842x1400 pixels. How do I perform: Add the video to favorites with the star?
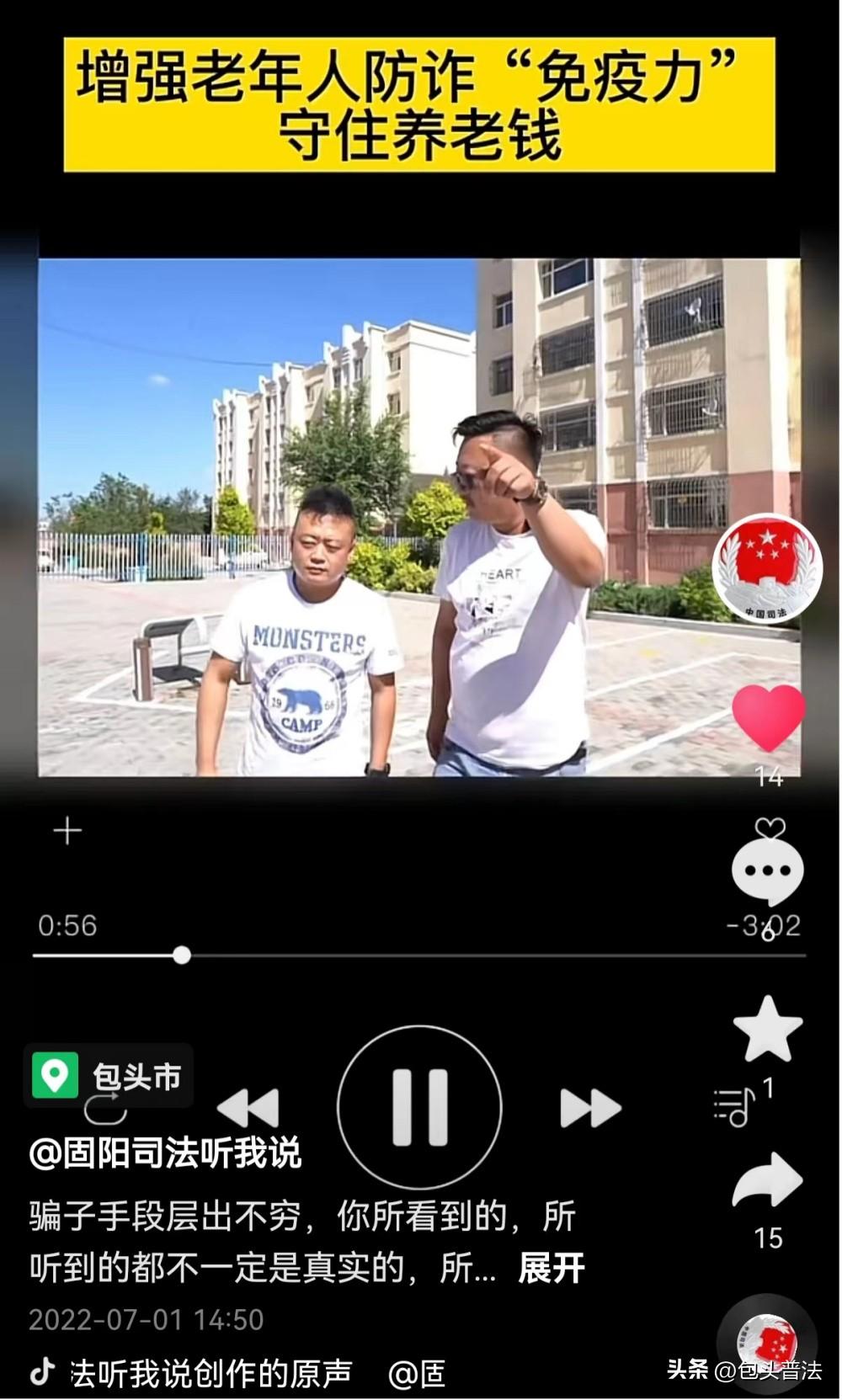click(x=767, y=1028)
